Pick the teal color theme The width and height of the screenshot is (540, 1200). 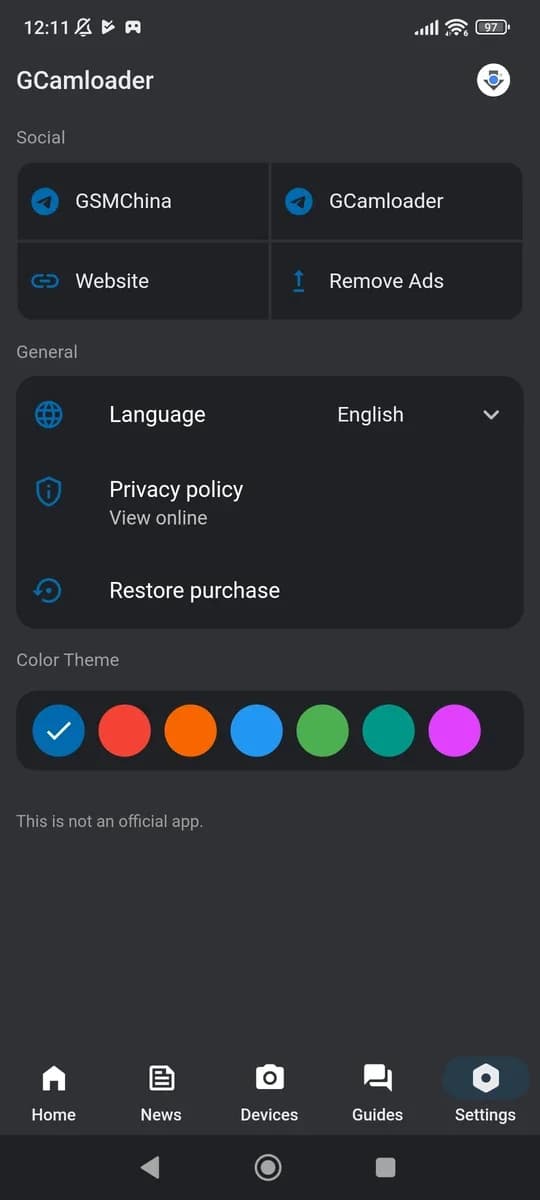[389, 731]
